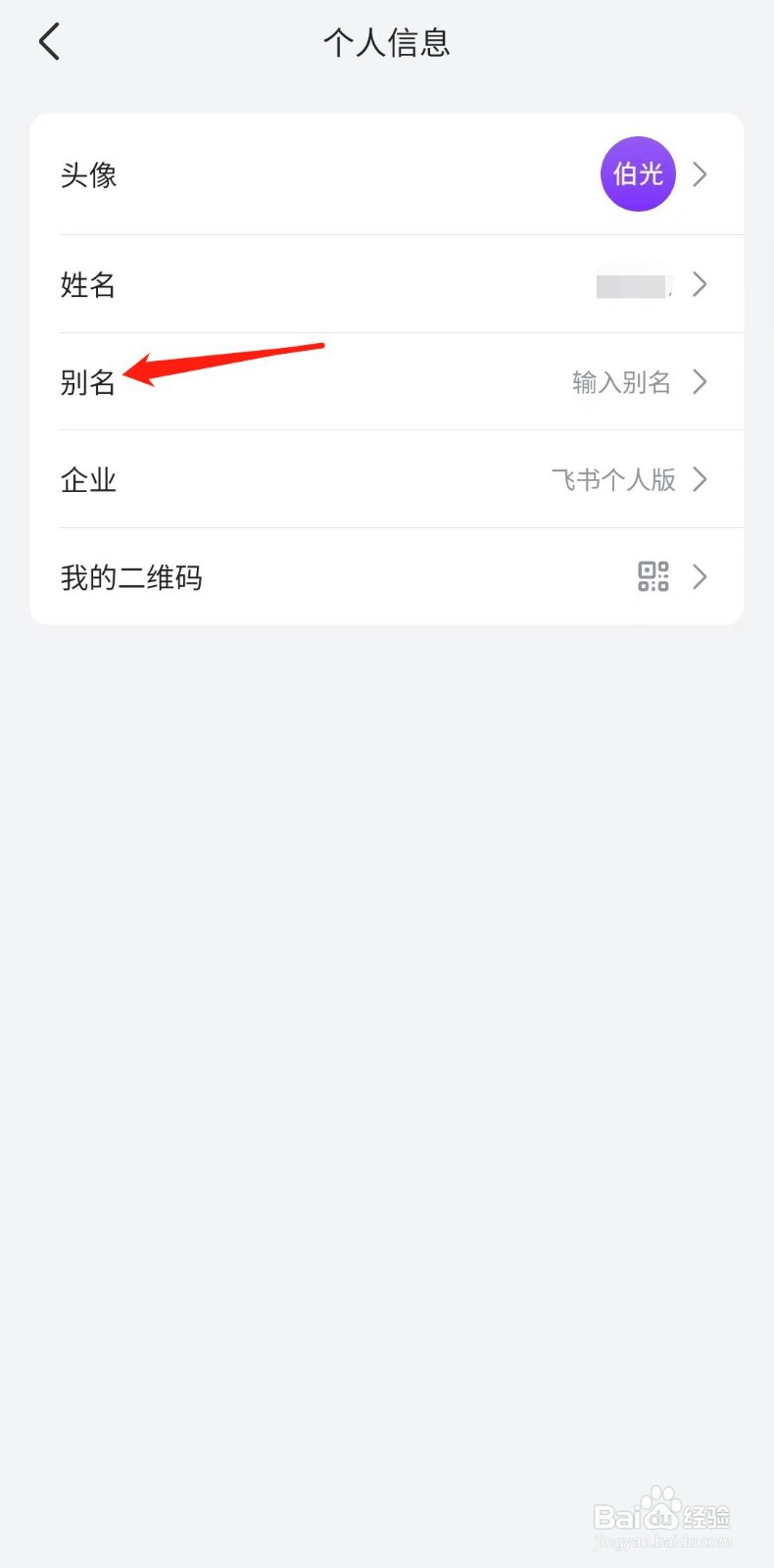Screen dimensions: 774x1568
Task: Open the 企业 row showing 飞书个人版
Action: click(x=387, y=479)
